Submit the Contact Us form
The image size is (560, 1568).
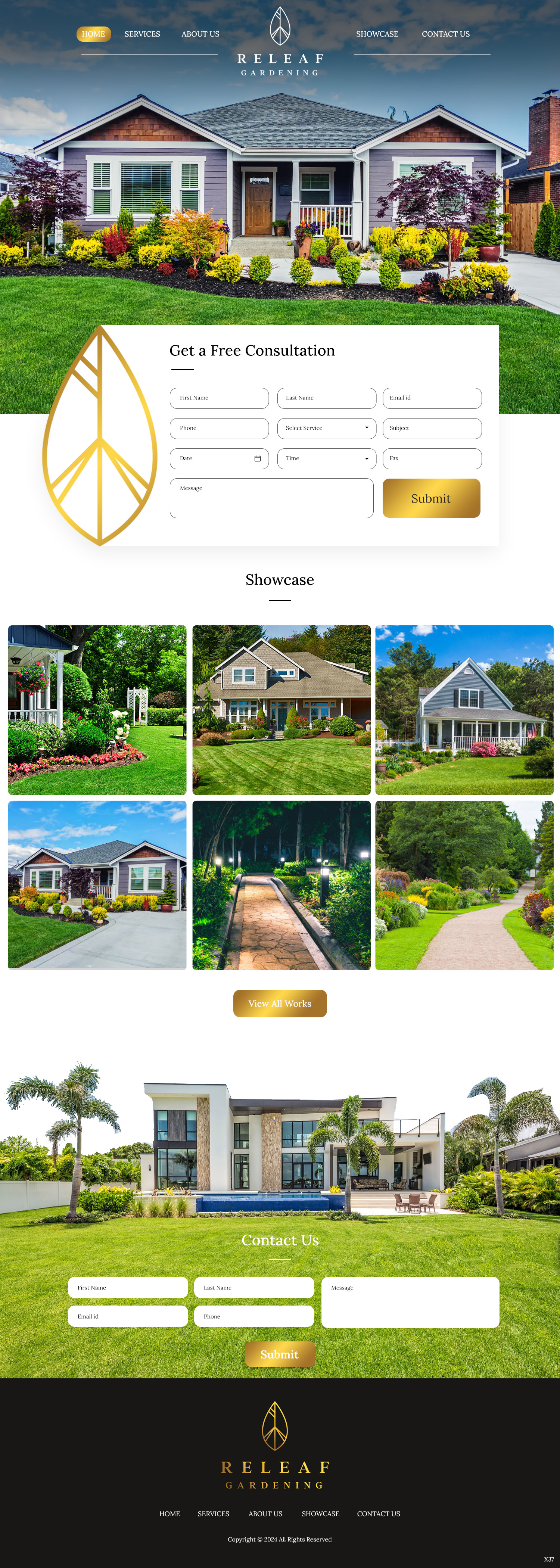click(279, 1354)
